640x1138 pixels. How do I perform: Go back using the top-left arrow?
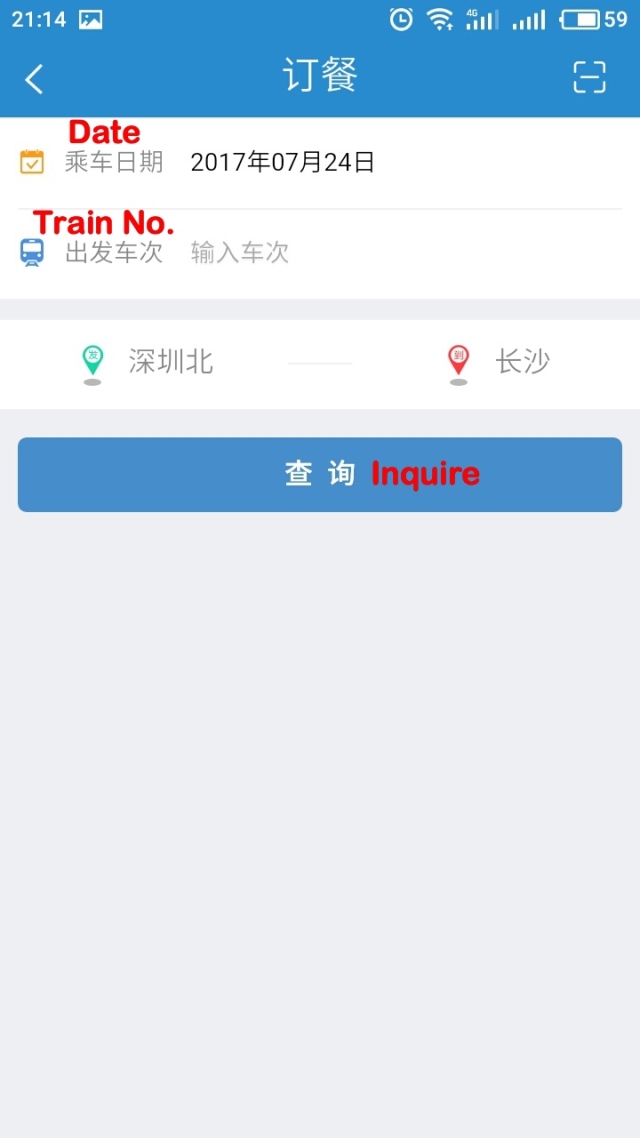tap(35, 79)
